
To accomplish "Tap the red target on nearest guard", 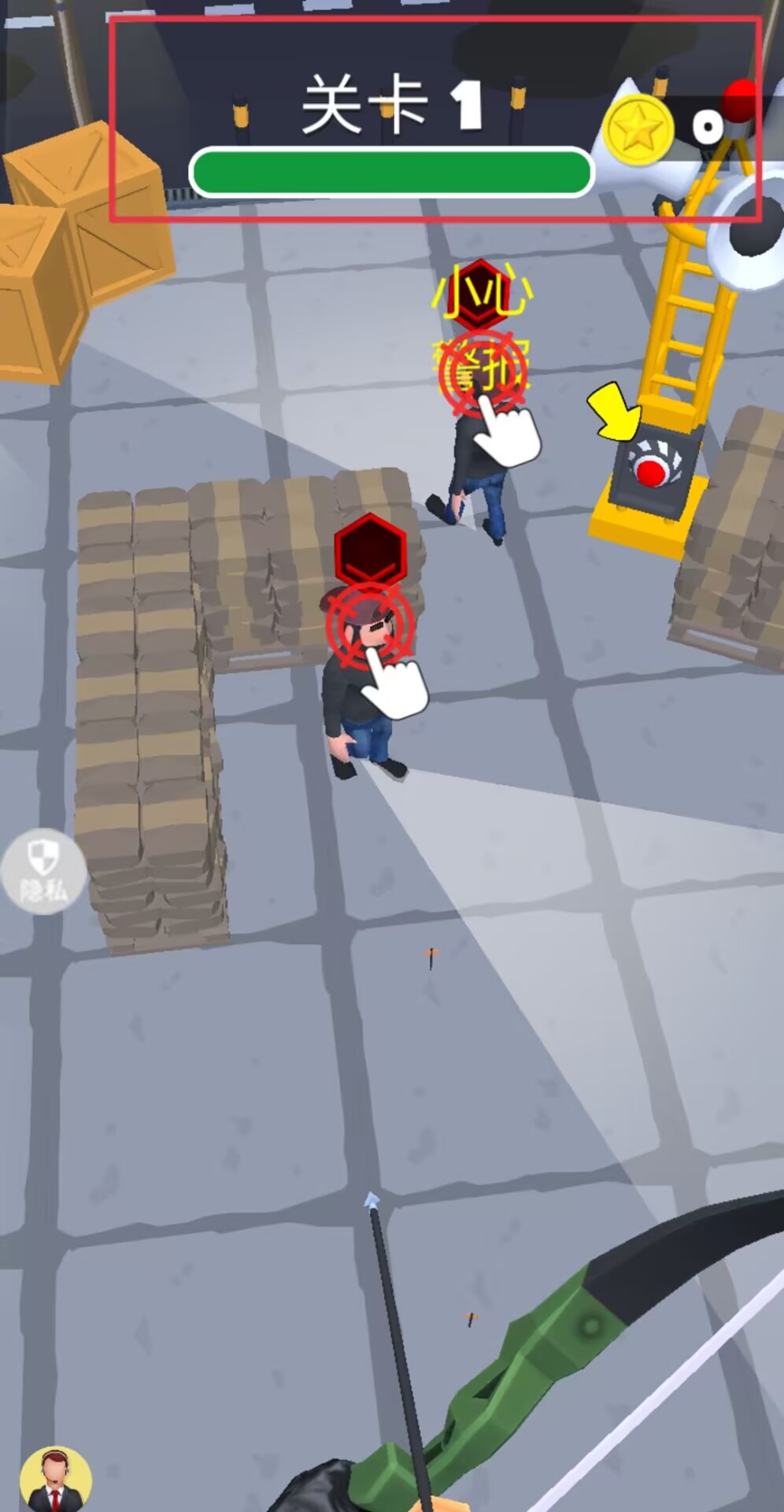I will pos(369,625).
